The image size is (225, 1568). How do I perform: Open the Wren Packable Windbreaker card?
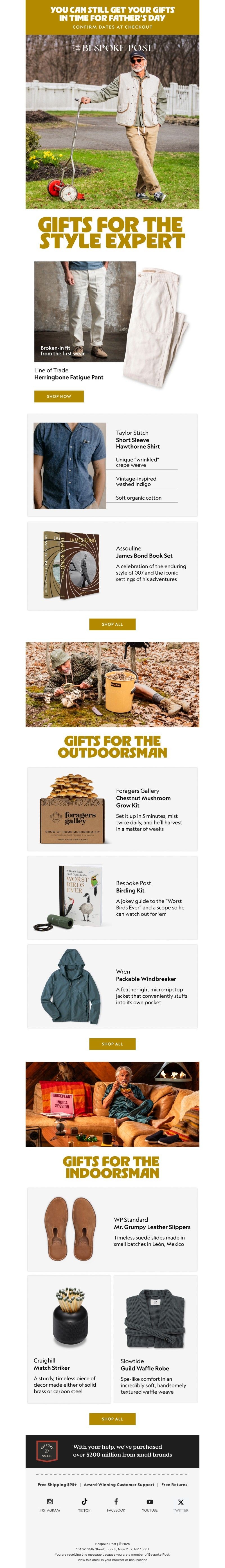[112, 986]
